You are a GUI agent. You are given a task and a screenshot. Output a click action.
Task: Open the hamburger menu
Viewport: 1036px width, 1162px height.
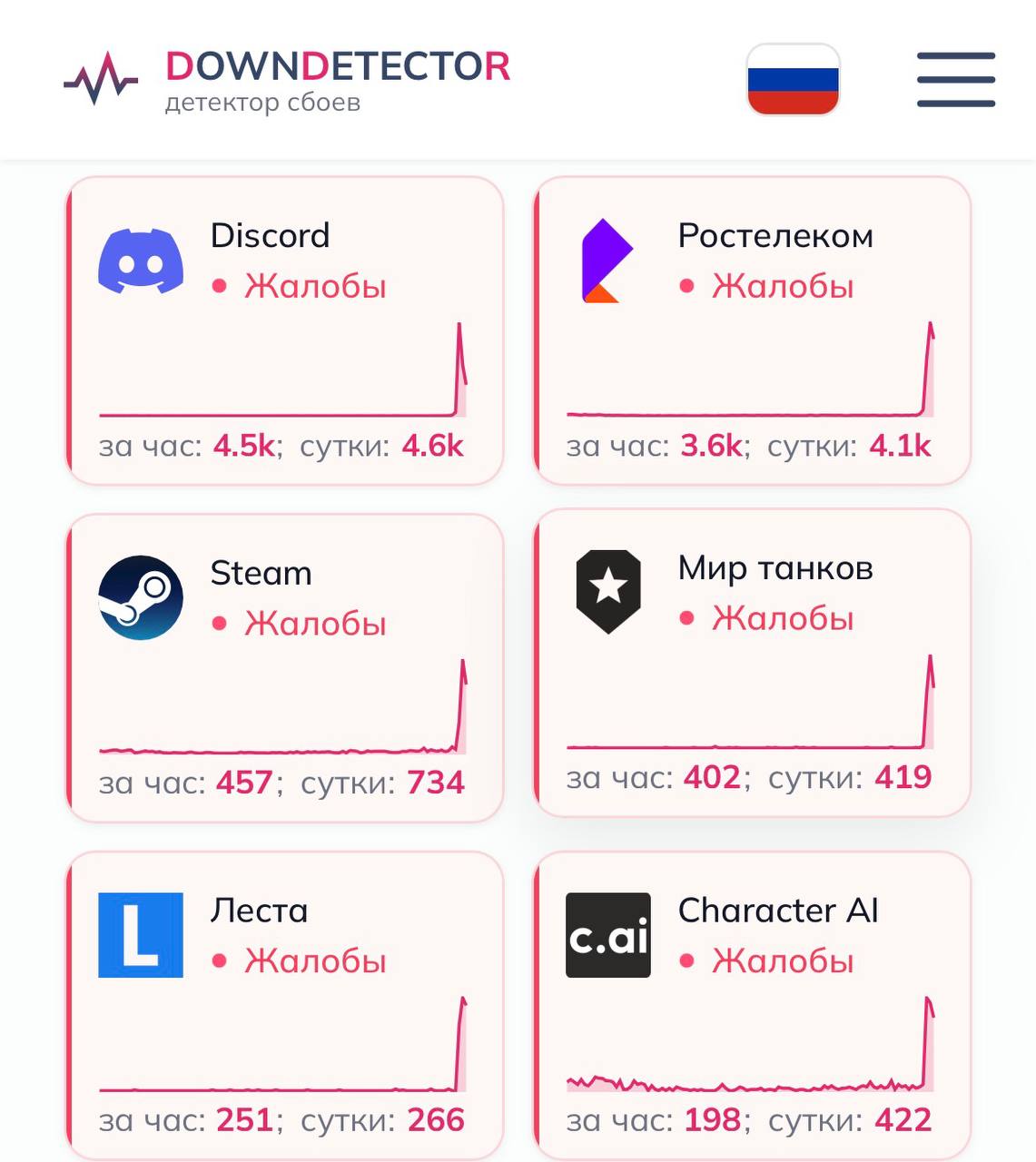[x=955, y=80]
